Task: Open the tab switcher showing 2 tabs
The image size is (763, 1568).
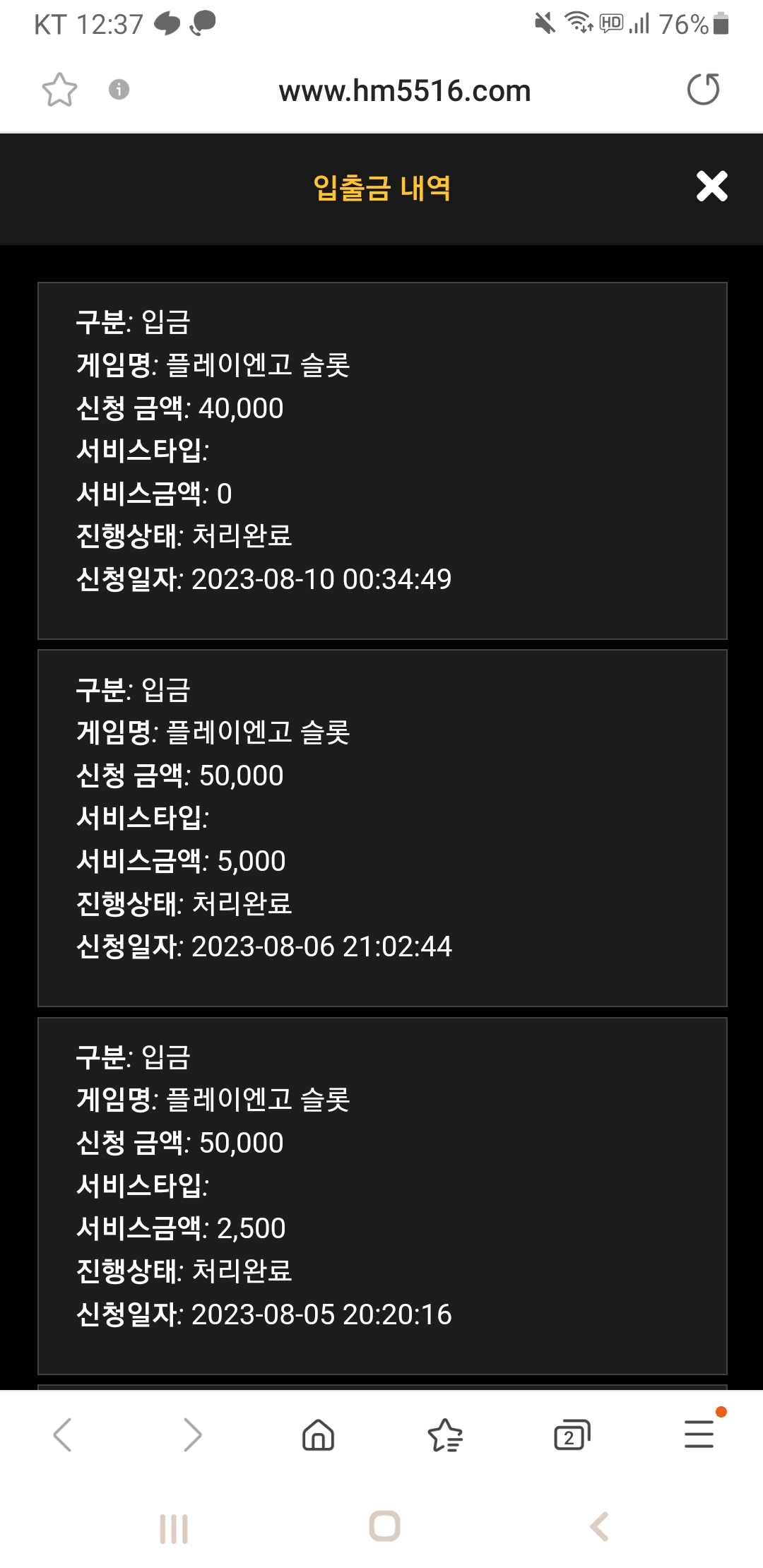Action: click(x=572, y=1435)
